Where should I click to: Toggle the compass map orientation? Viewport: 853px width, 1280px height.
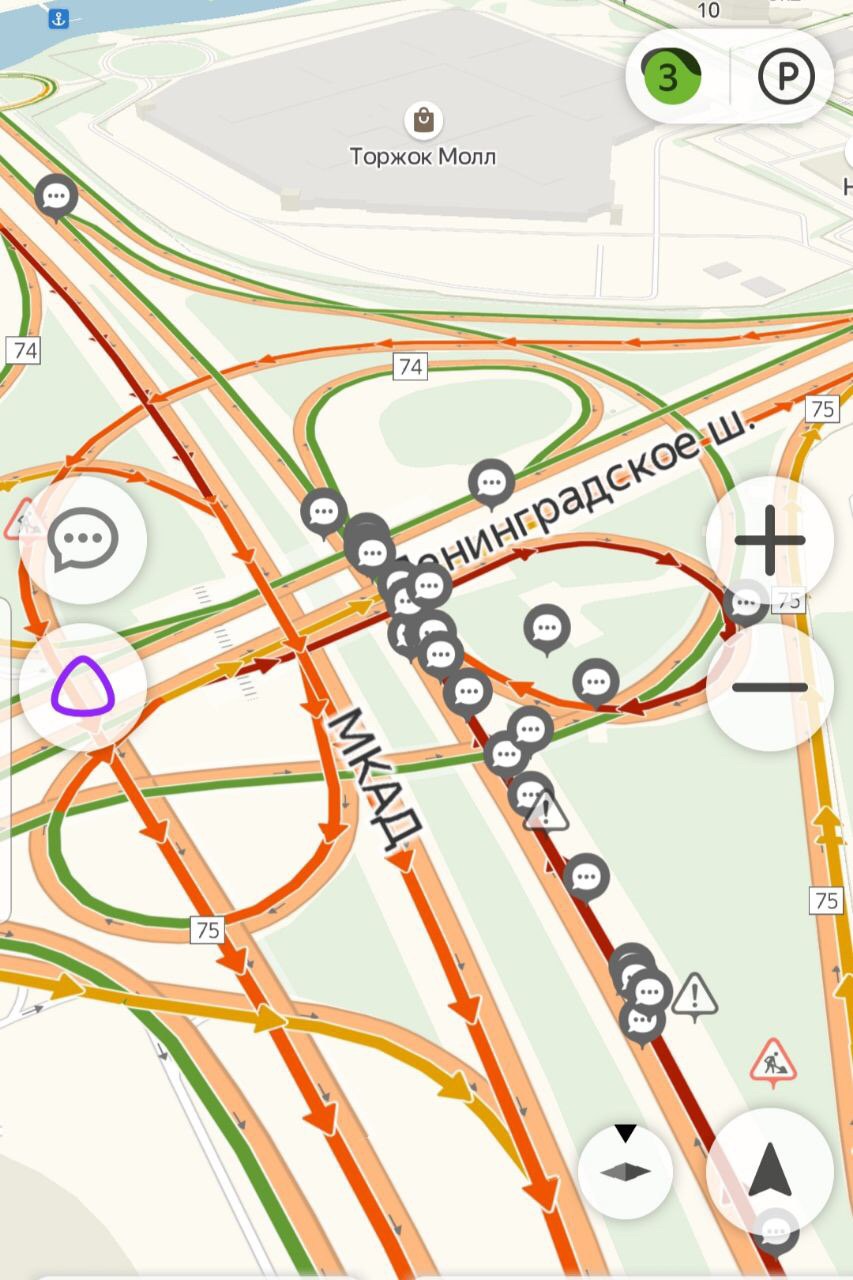click(625, 1171)
